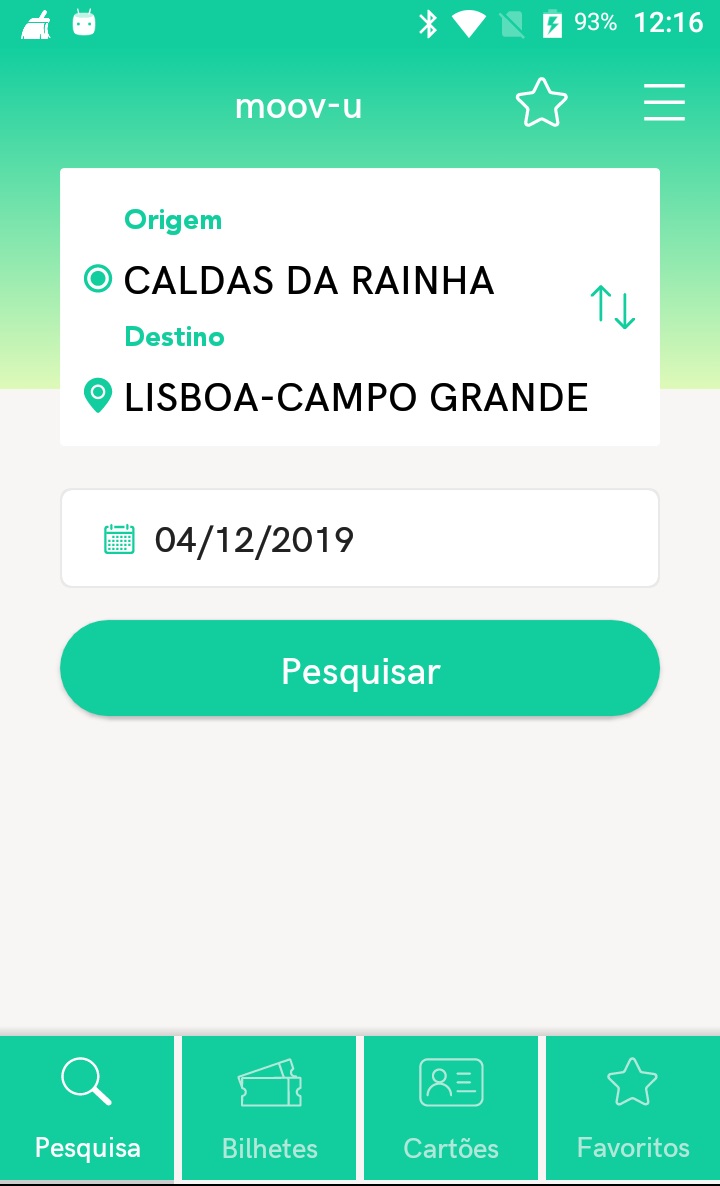This screenshot has height=1186, width=720.
Task: Go to the Bilhetes tab
Action: coord(269,1108)
